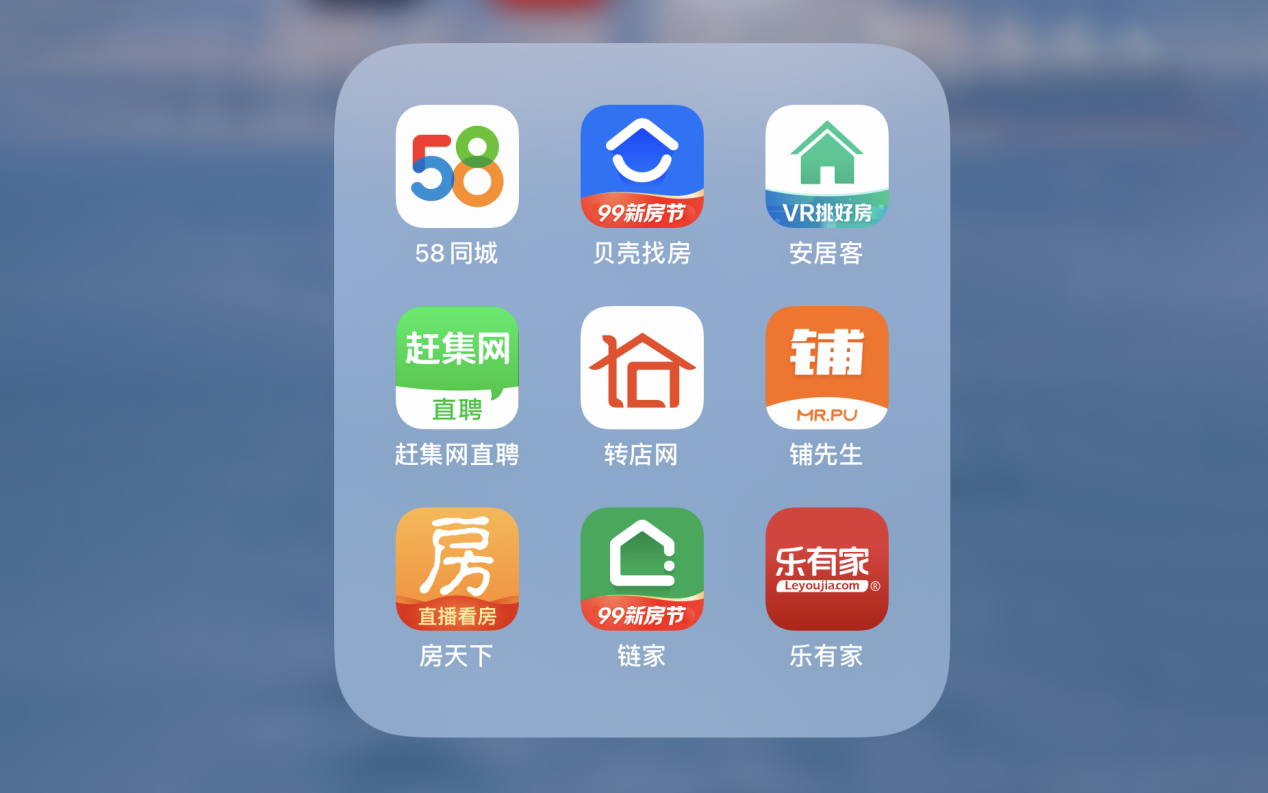
Task: Open the 转店网 app
Action: 642,367
